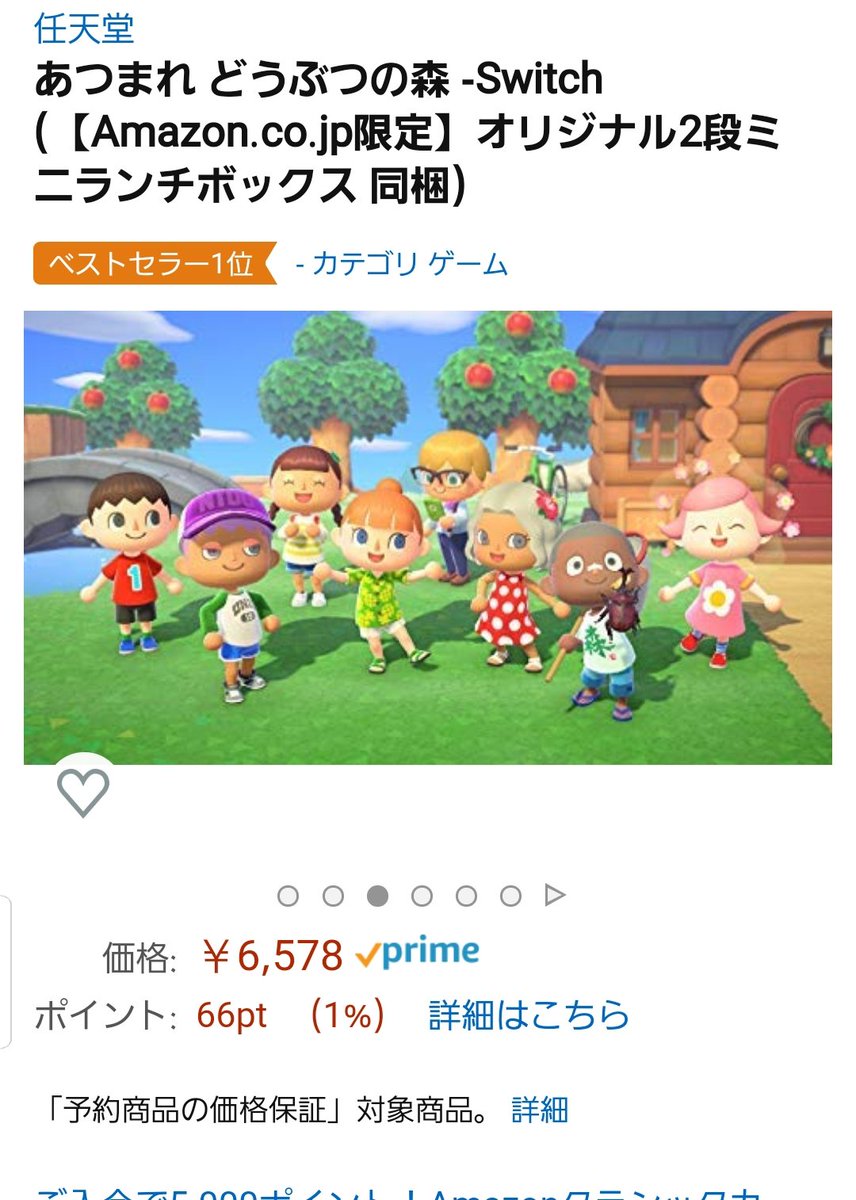The height and width of the screenshot is (1200, 856).
Task: Open the product image of あつまれ どうぶつの森
Action: pos(428,538)
